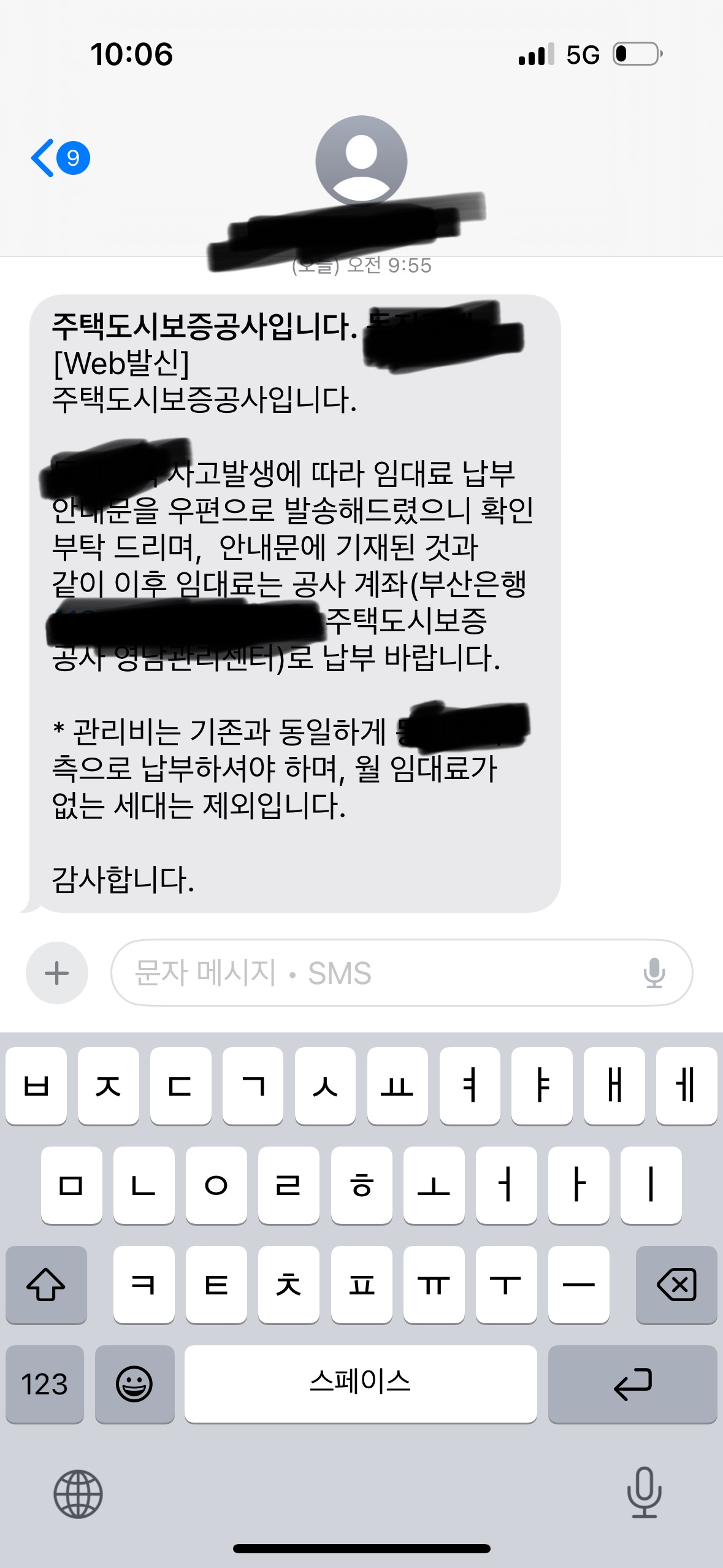Screen dimensions: 723x1568
Task: Go back to the message list
Action: coord(59,158)
